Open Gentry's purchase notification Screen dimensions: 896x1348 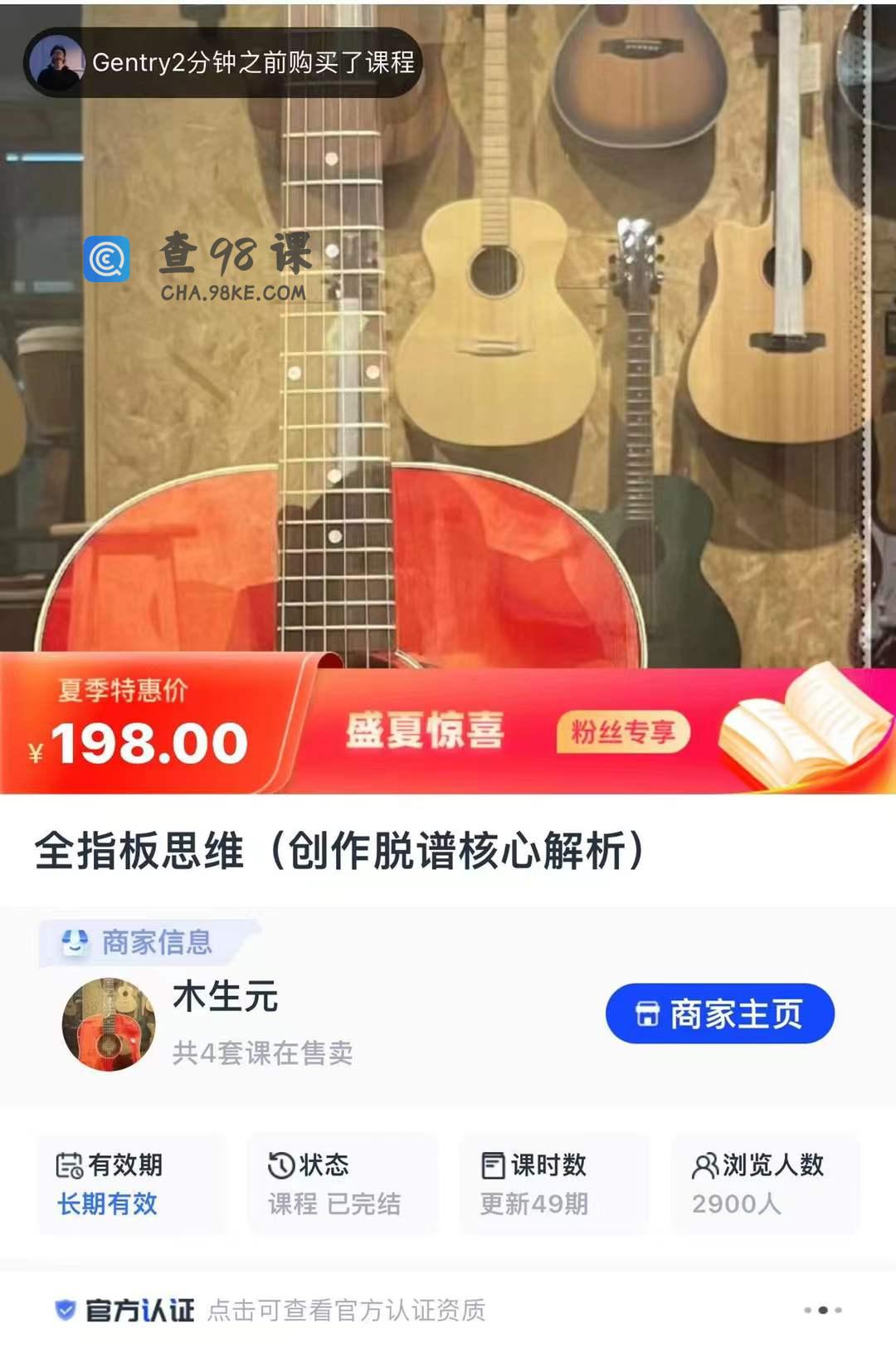[222, 63]
